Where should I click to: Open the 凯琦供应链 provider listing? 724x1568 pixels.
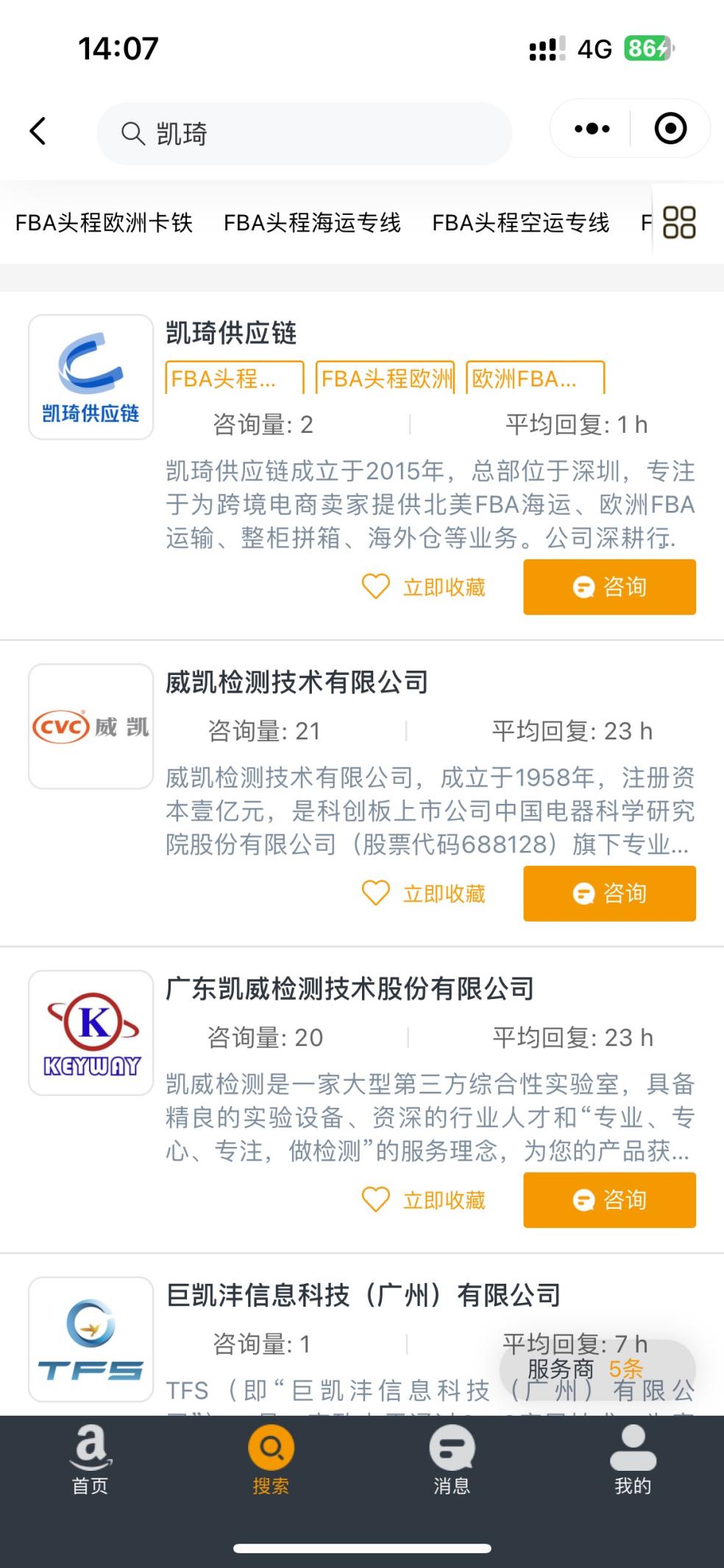231,333
